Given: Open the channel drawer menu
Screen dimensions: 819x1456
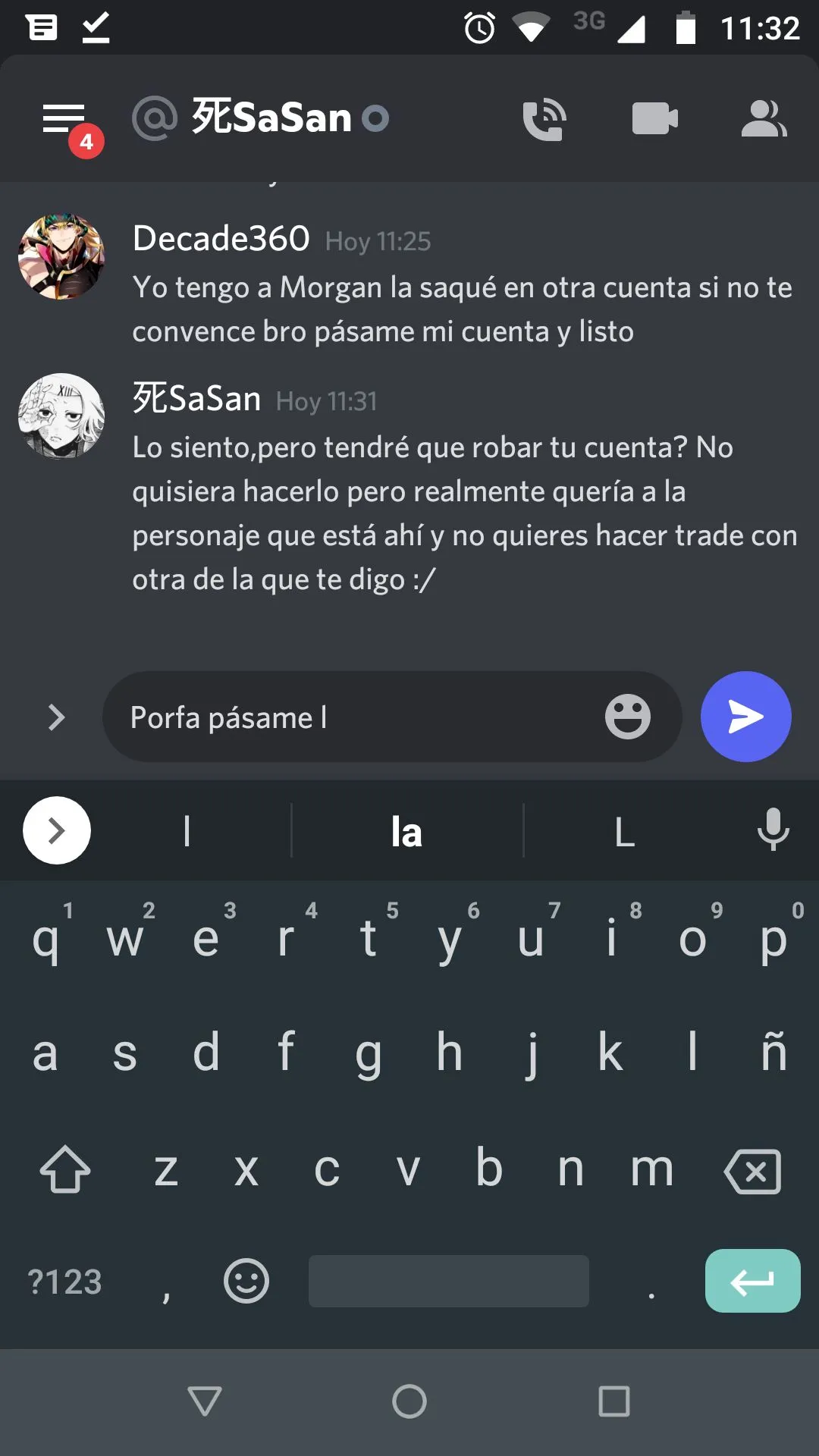Looking at the screenshot, I should [64, 120].
